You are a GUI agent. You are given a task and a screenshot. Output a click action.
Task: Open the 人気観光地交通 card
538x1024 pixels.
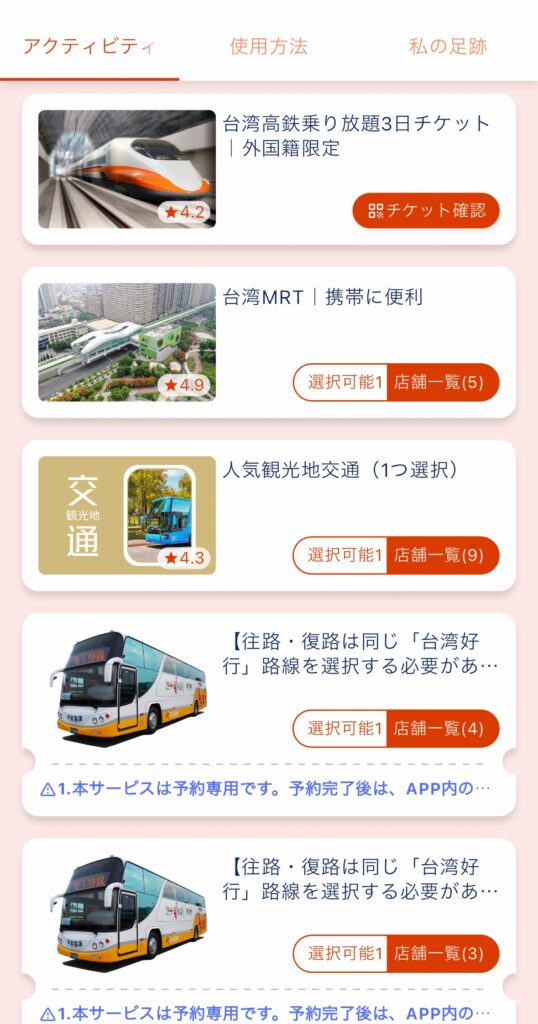pyautogui.click(x=269, y=515)
